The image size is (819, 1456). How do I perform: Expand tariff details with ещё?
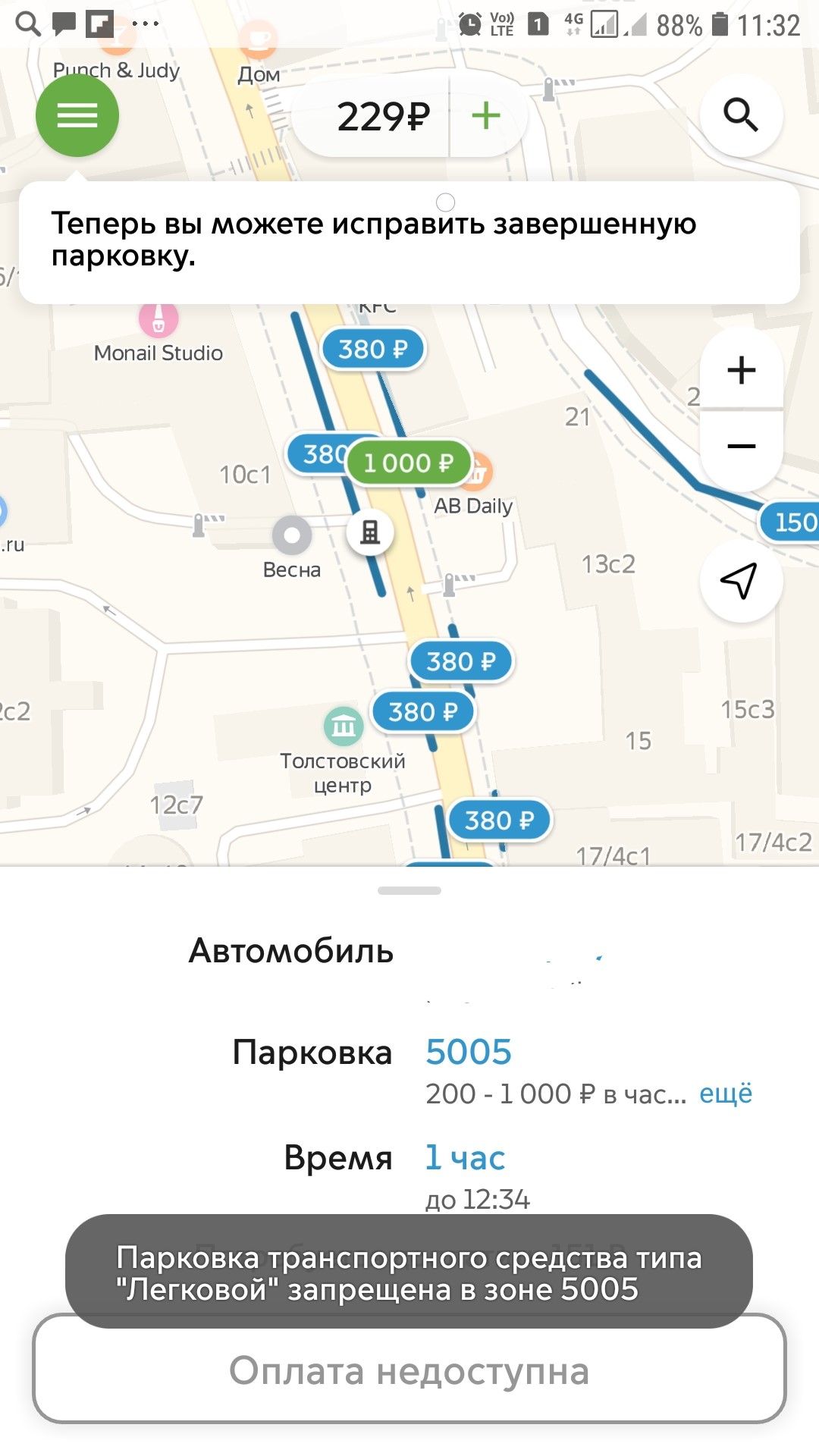pyautogui.click(x=726, y=1094)
